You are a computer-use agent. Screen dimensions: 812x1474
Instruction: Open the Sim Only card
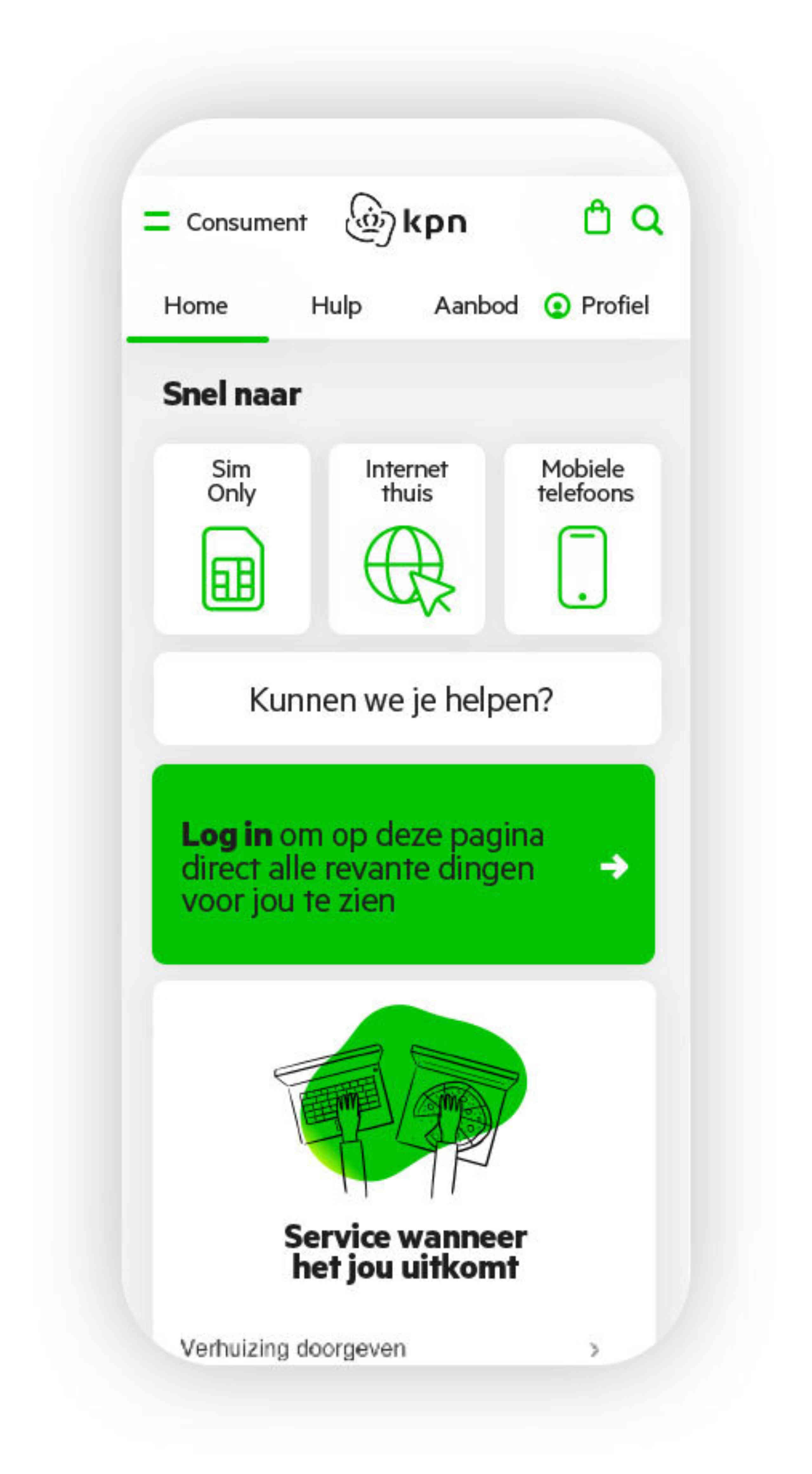[232, 538]
